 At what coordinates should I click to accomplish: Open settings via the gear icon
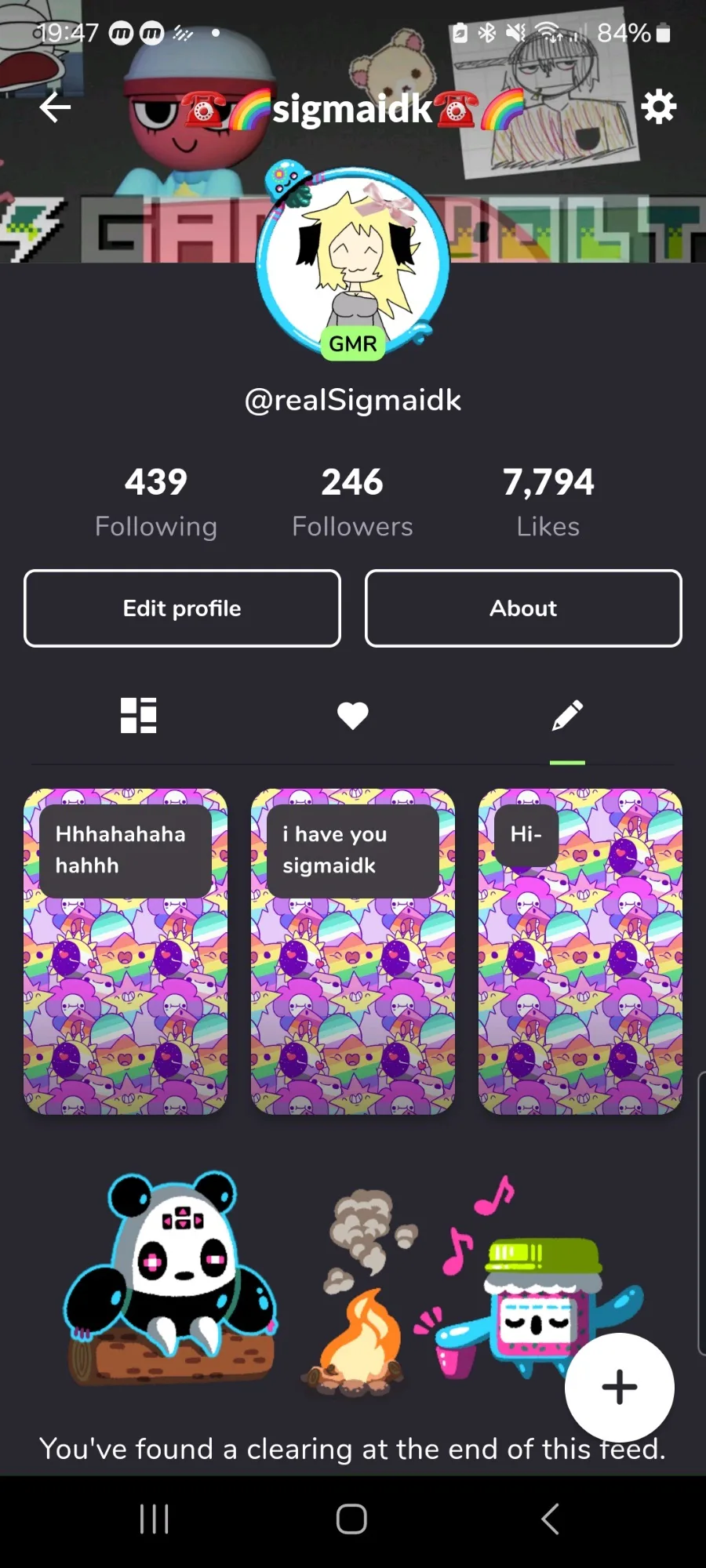tap(658, 107)
